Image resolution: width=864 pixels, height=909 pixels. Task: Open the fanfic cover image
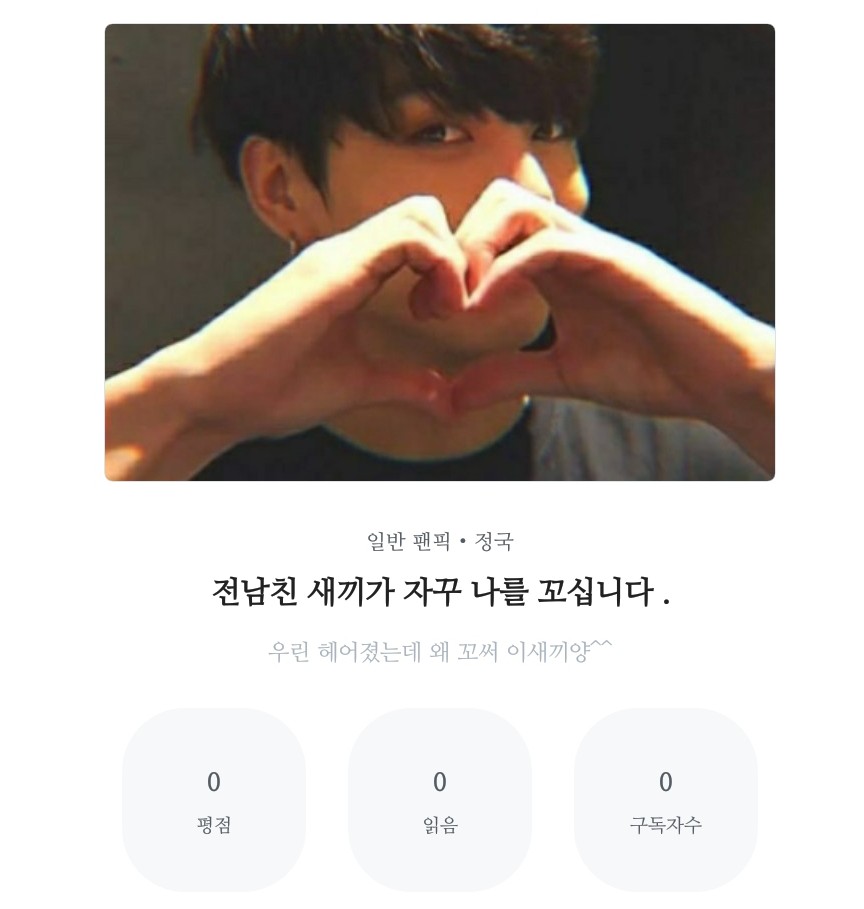click(x=440, y=252)
